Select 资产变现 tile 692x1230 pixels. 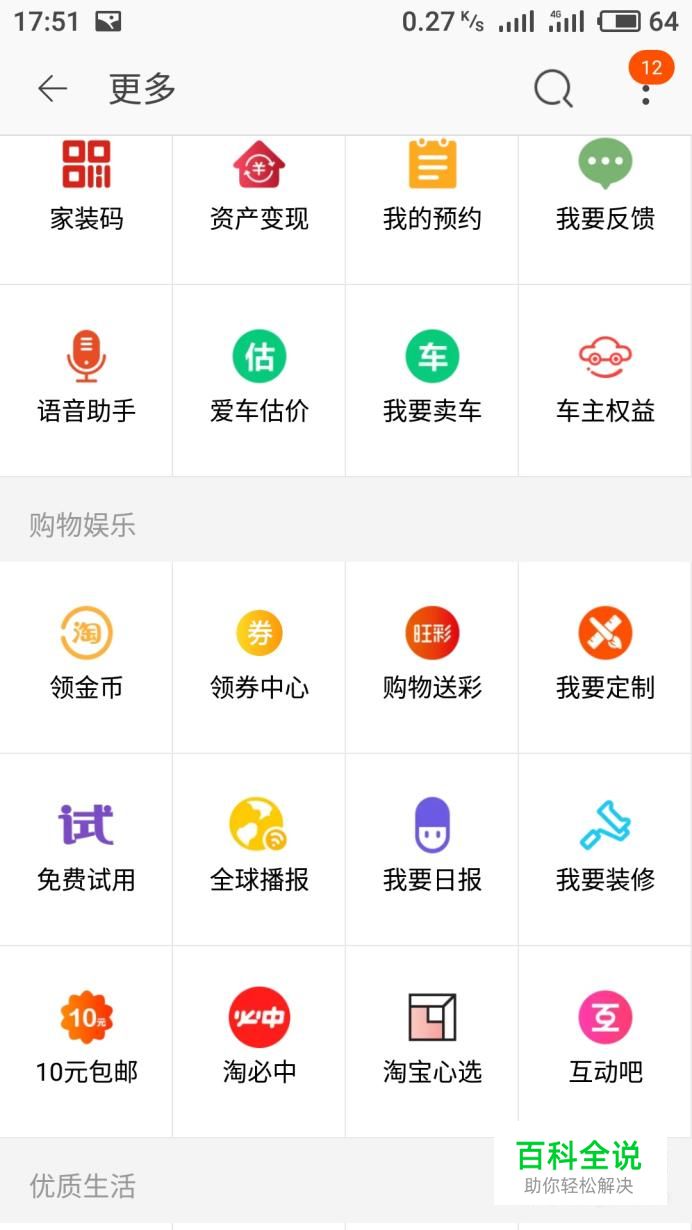pyautogui.click(x=259, y=187)
